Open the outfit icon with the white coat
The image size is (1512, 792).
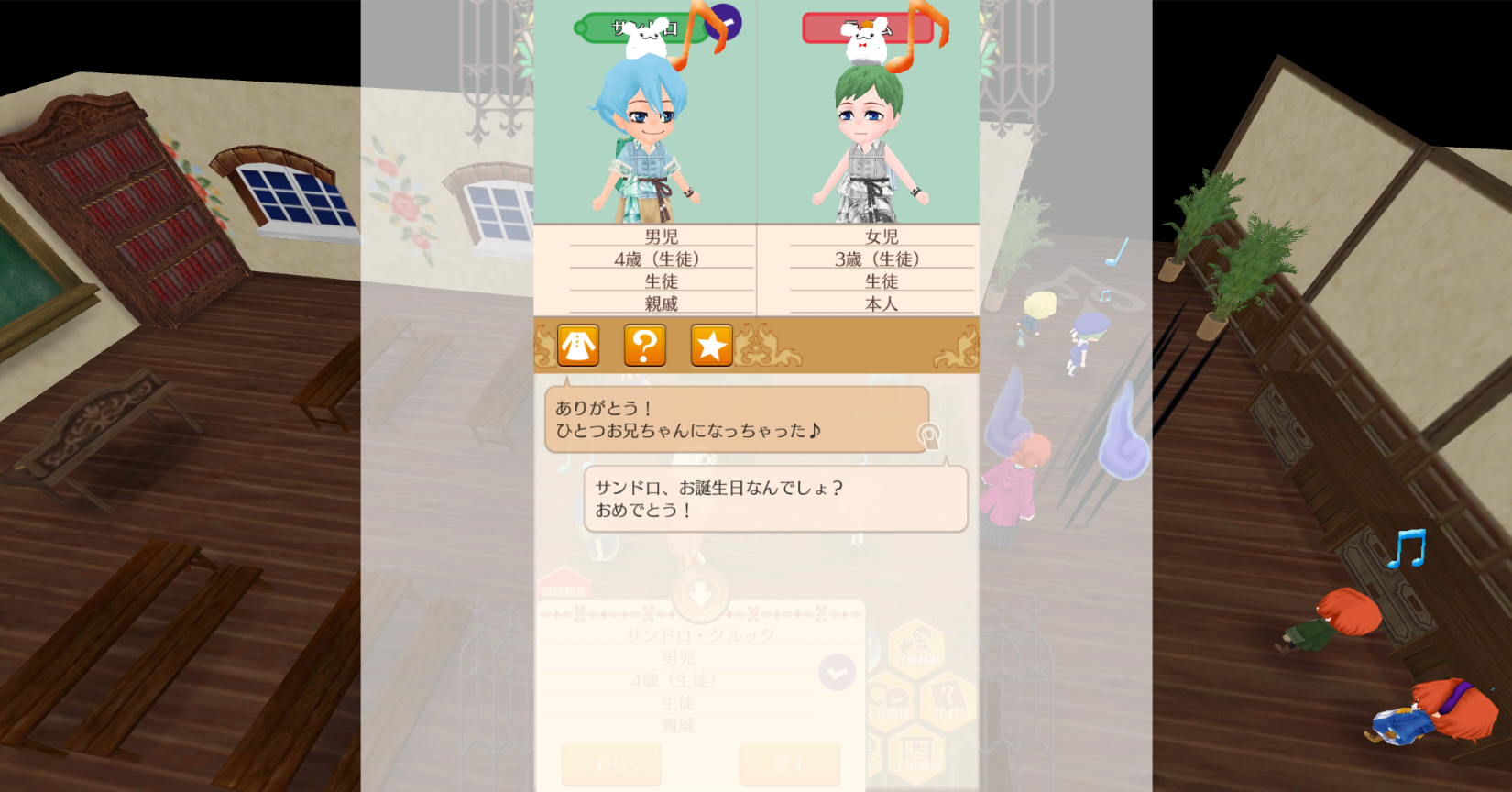pyautogui.click(x=578, y=346)
